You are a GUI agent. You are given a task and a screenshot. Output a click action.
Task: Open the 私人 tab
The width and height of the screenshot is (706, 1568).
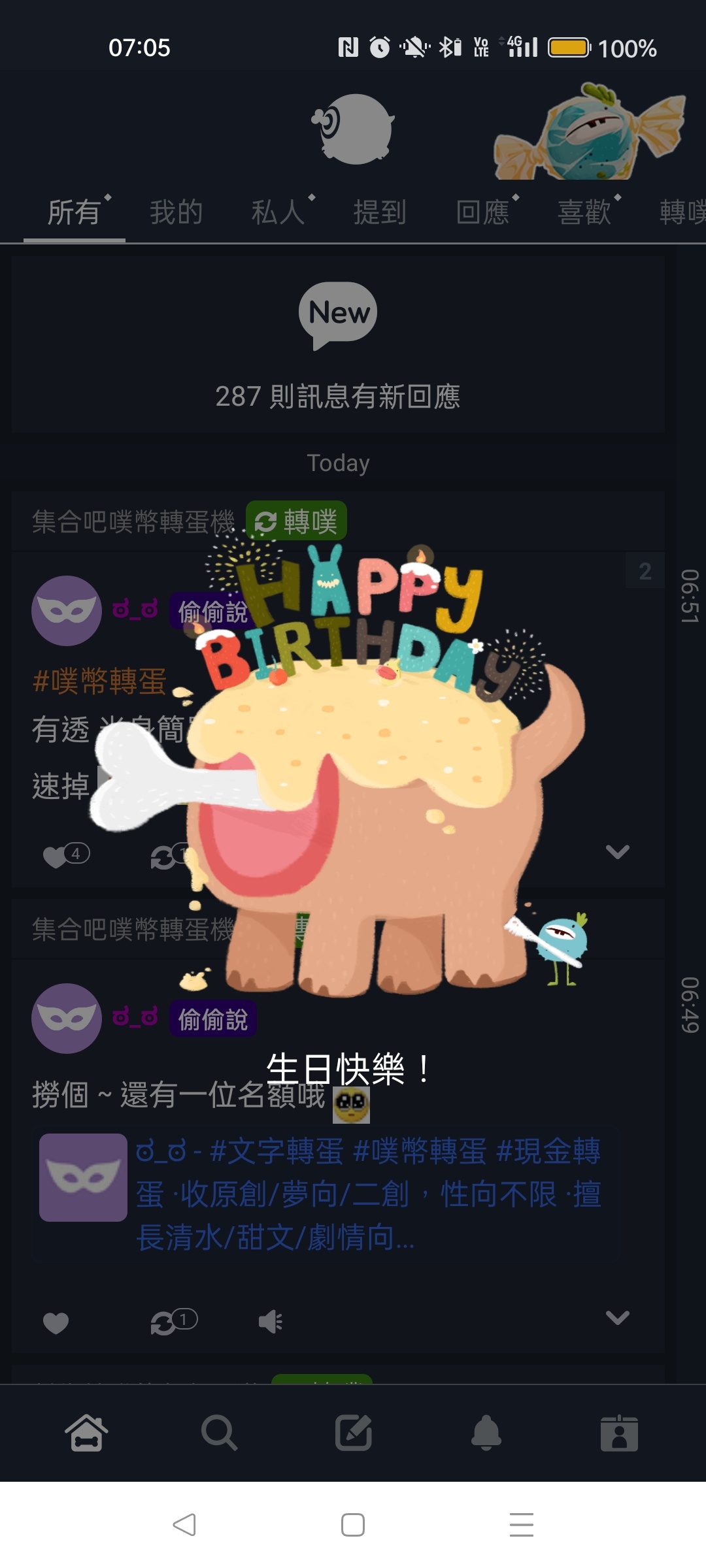point(278,213)
